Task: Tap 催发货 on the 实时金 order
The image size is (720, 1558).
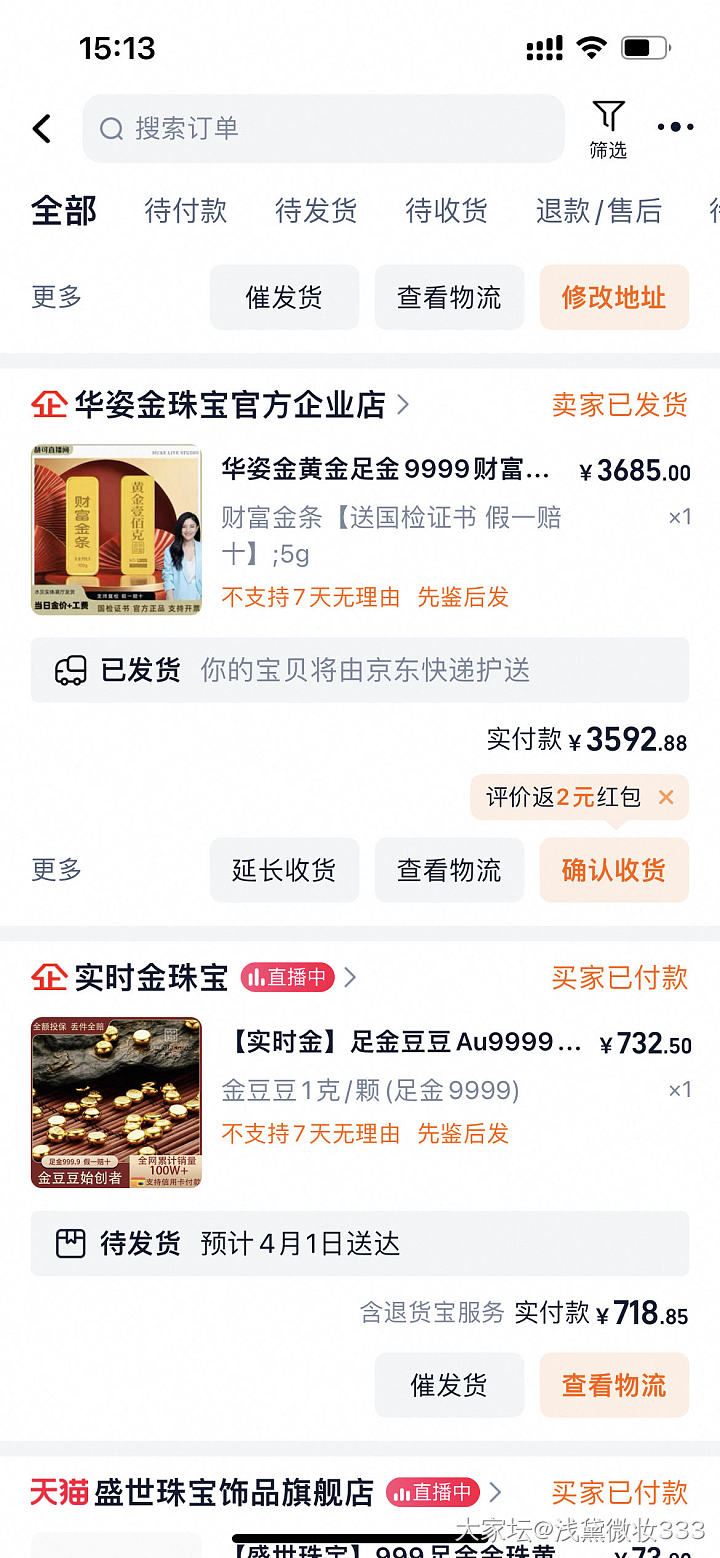Action: [x=449, y=1385]
